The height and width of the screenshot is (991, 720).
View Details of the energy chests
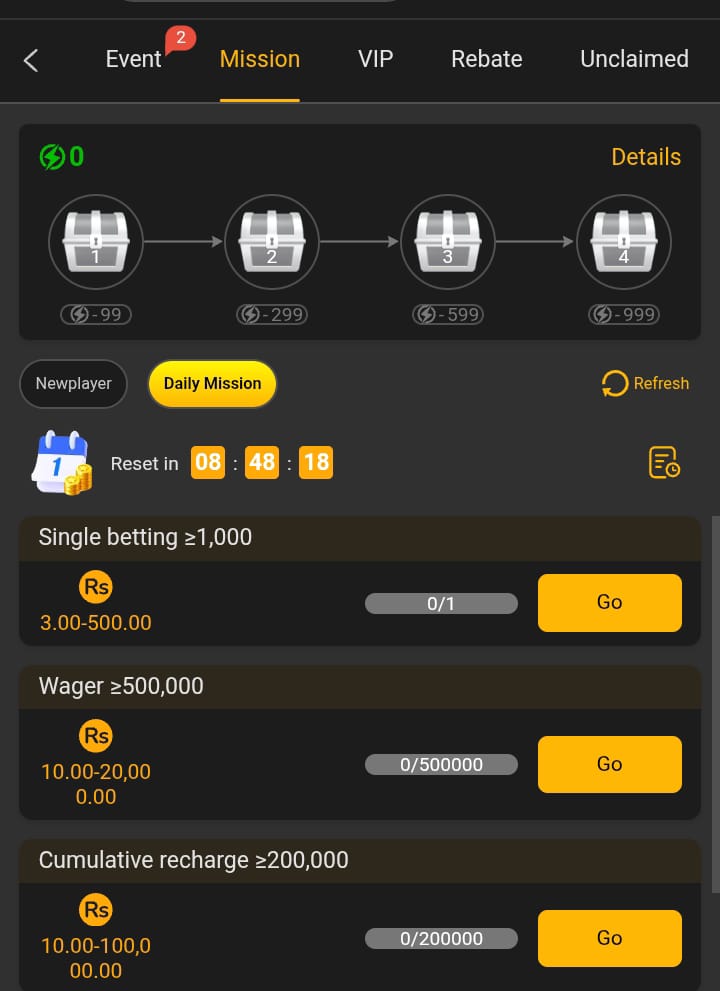pos(645,157)
